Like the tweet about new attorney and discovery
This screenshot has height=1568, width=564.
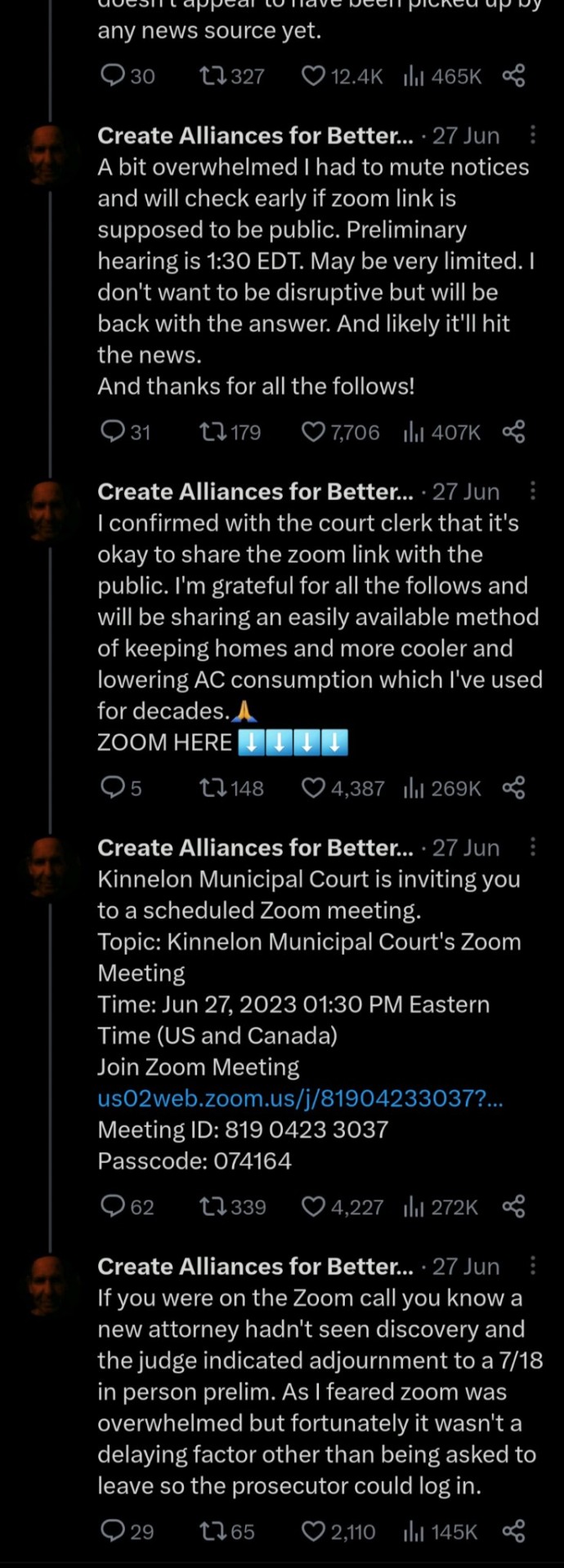[314, 1531]
